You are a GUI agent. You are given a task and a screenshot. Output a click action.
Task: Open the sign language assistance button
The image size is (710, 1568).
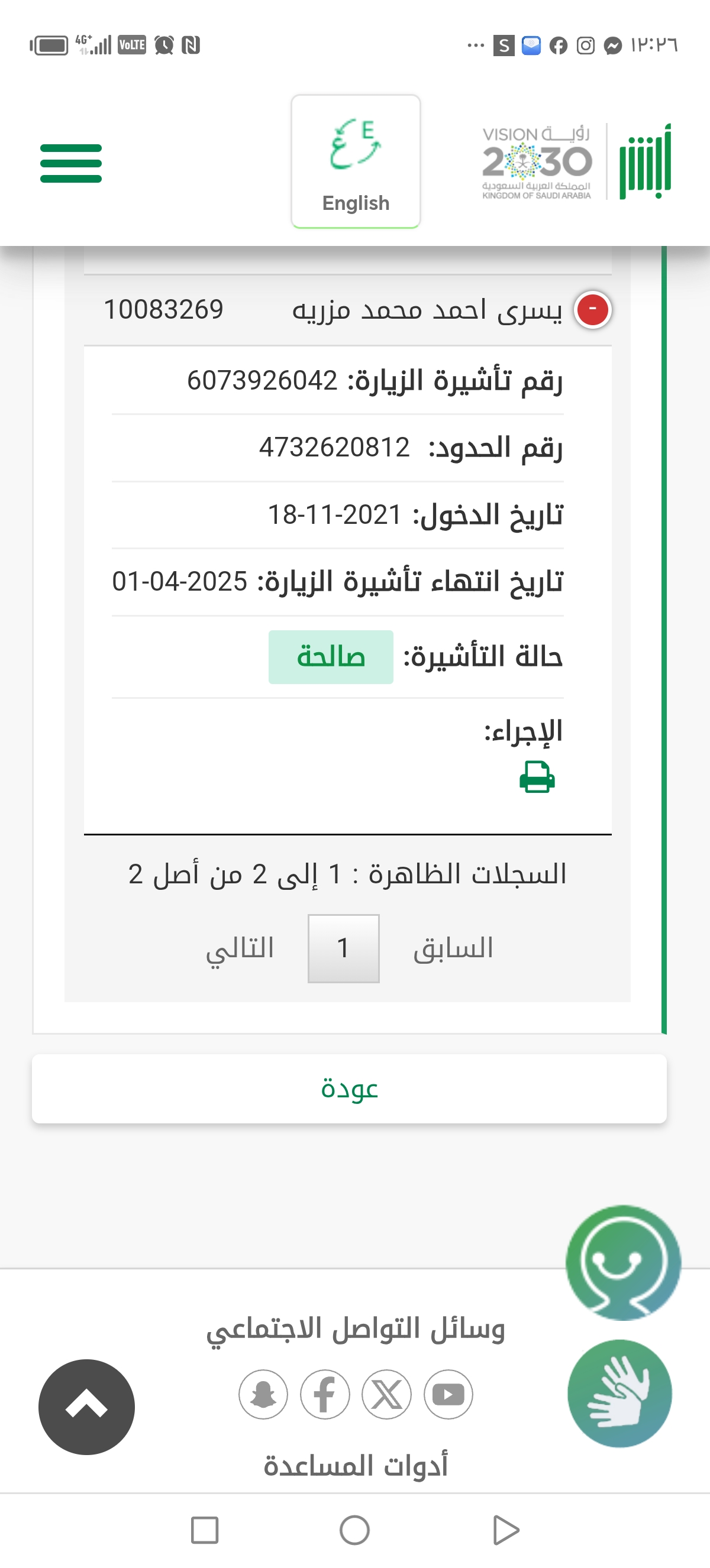(x=620, y=1393)
